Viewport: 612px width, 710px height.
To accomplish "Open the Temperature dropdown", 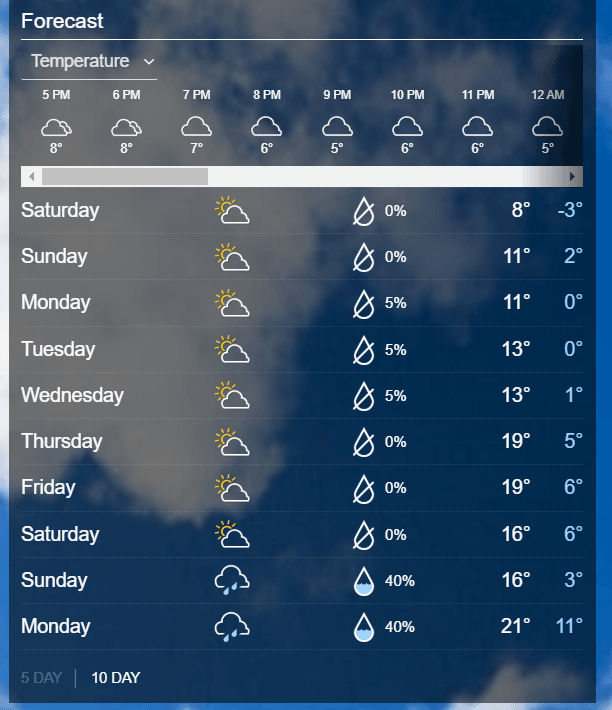I will pos(90,62).
